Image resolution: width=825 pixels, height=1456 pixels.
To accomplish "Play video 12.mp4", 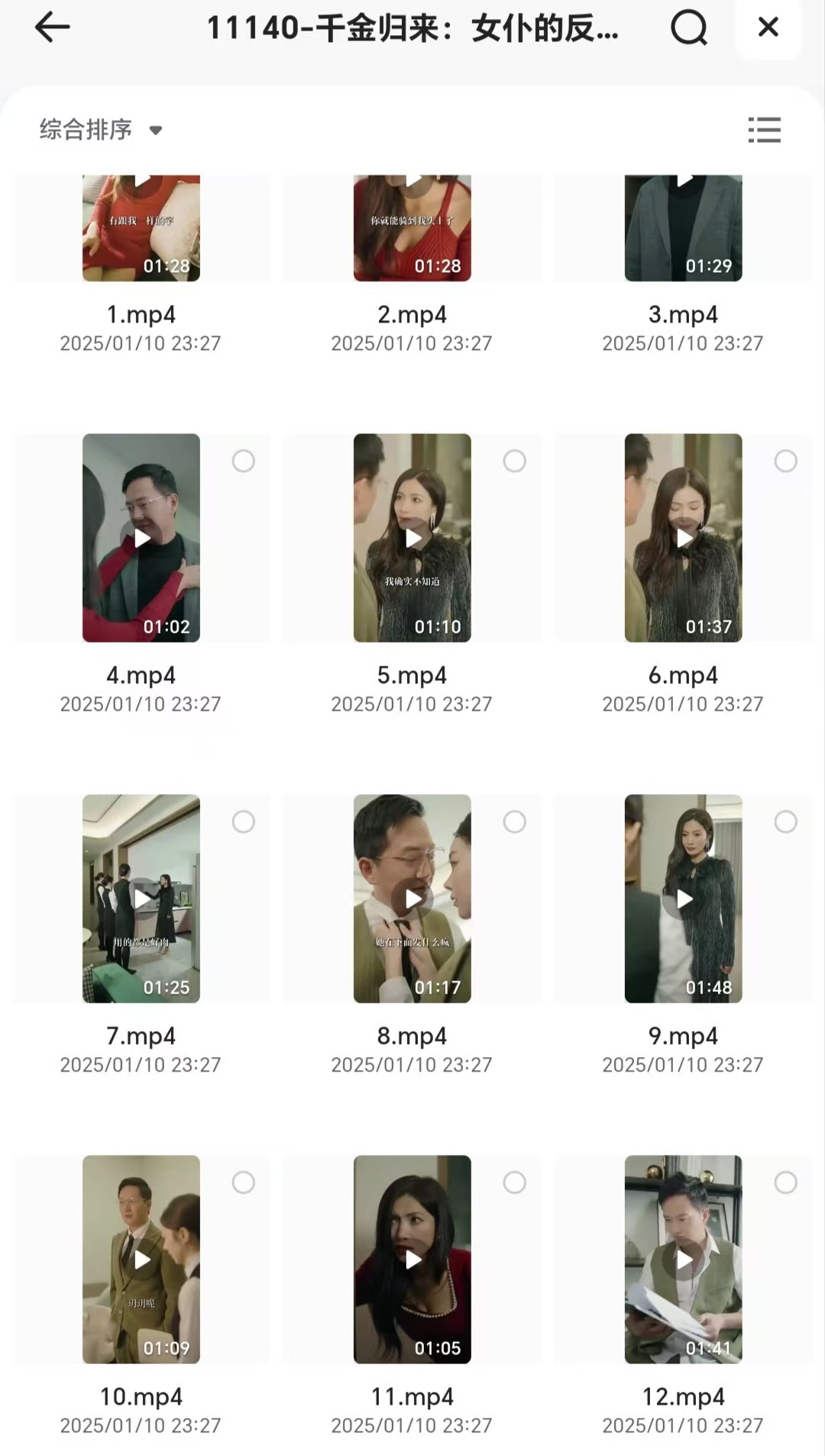I will pyautogui.click(x=683, y=1260).
